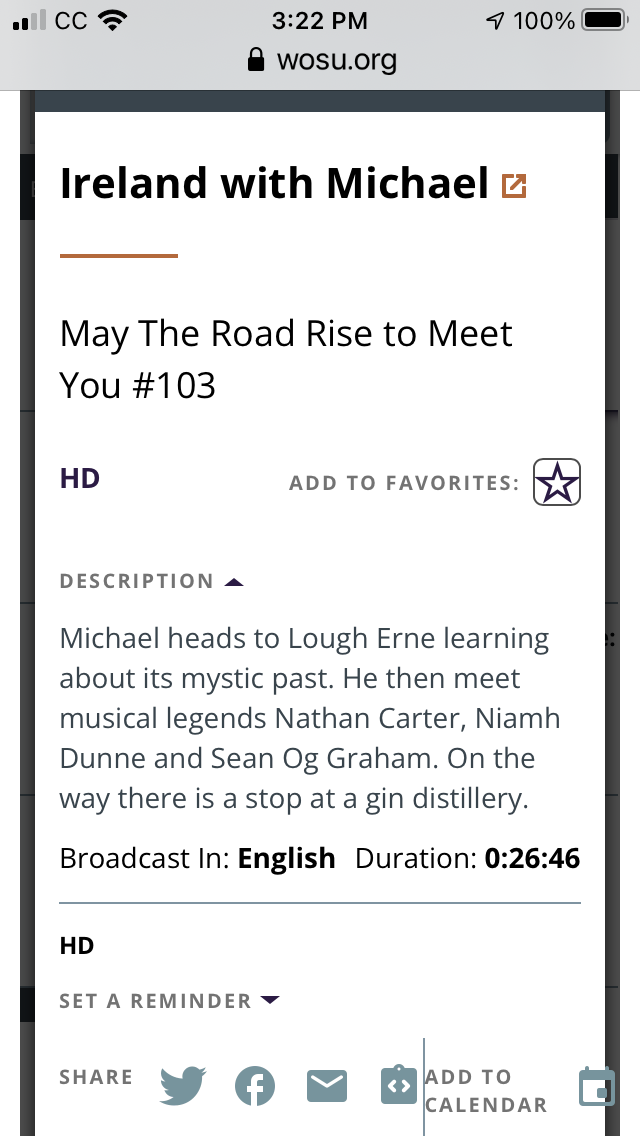The height and width of the screenshot is (1136, 640).
Task: Open the Ireland with Michael external link
Action: [x=514, y=185]
